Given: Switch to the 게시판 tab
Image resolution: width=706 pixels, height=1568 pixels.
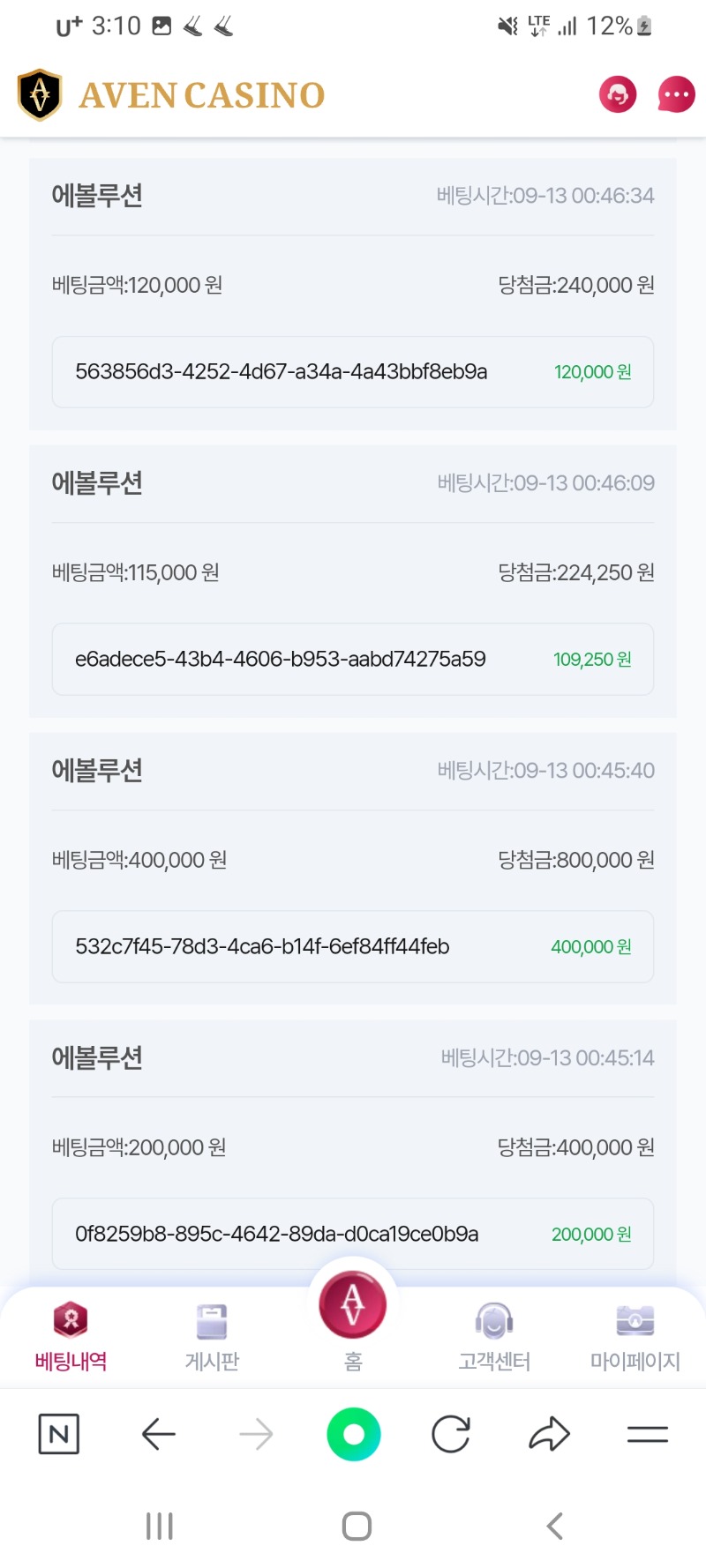Looking at the screenshot, I should click(212, 1336).
